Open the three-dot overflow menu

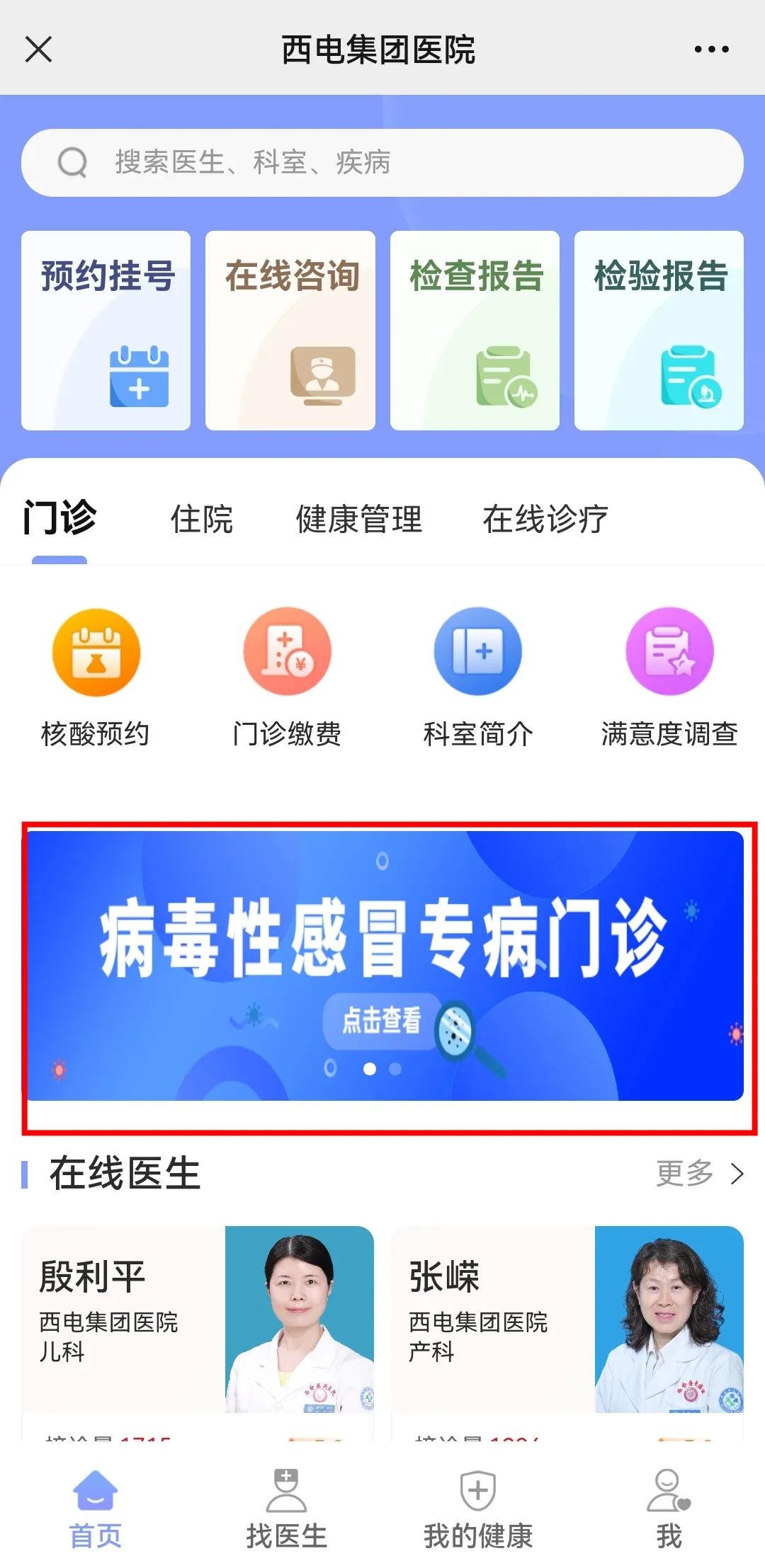pyautogui.click(x=711, y=50)
